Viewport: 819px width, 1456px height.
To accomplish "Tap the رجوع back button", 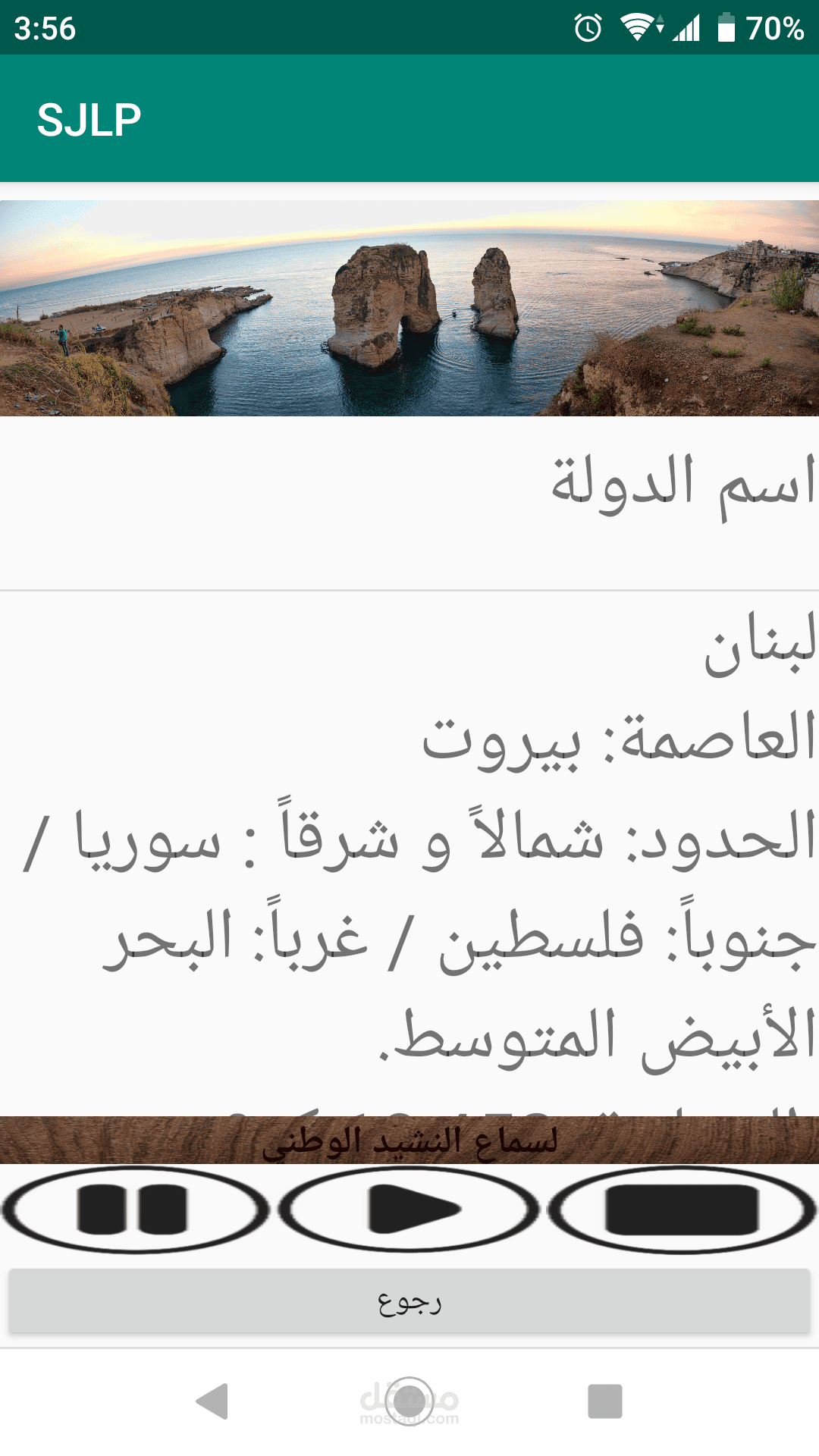I will pos(409,1301).
